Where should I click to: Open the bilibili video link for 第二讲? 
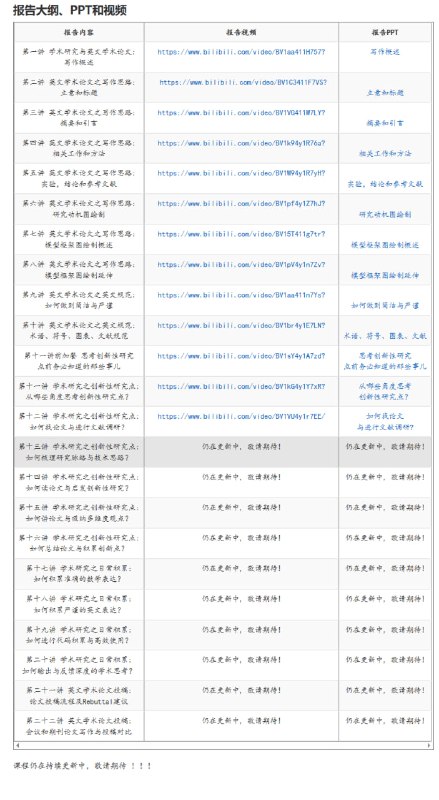(x=243, y=82)
